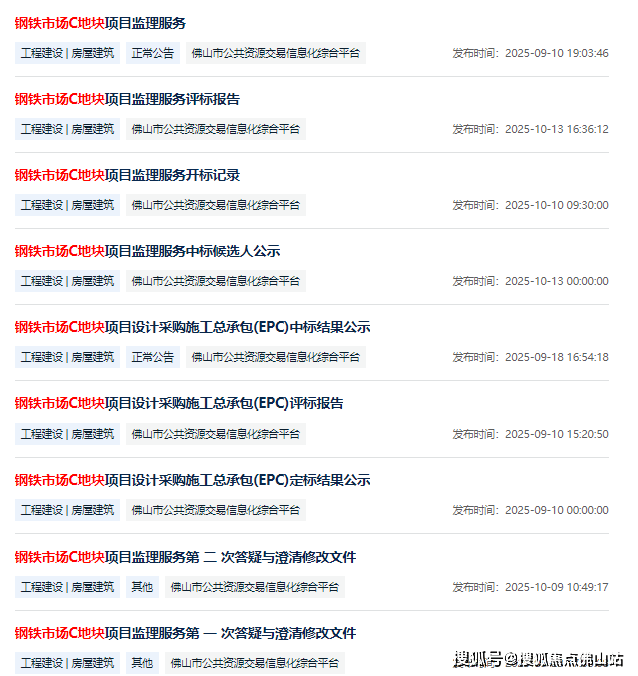Open 监理服务第二次答疑与澄清修改文件
The image size is (638, 676).
185,557
